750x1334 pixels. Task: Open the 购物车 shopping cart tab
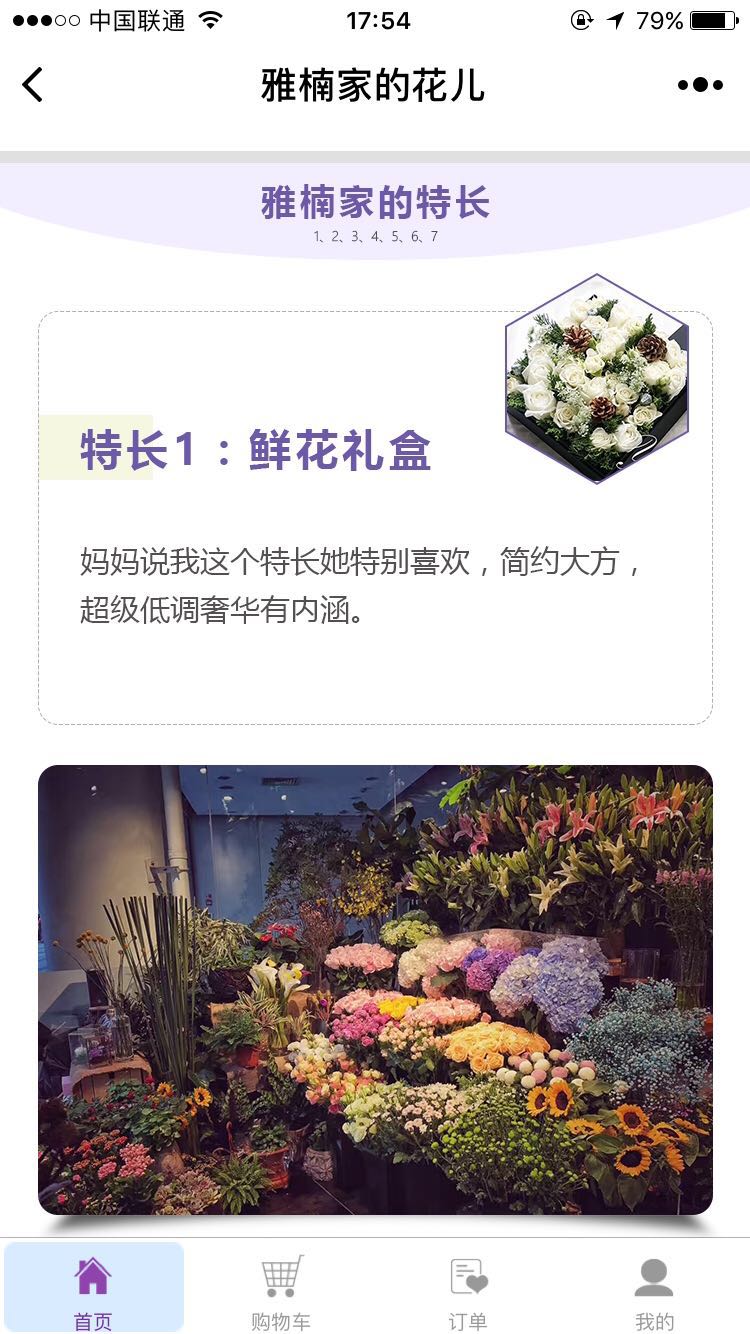[x=281, y=1288]
